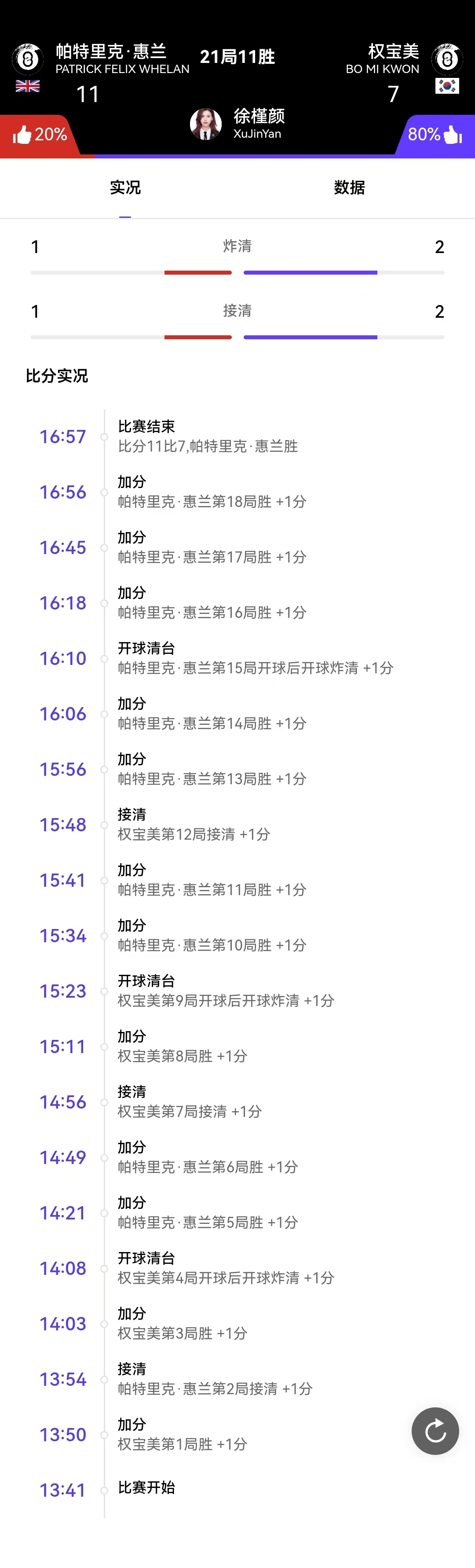Select the 实况 tab
The image size is (475, 1568).
(125, 187)
